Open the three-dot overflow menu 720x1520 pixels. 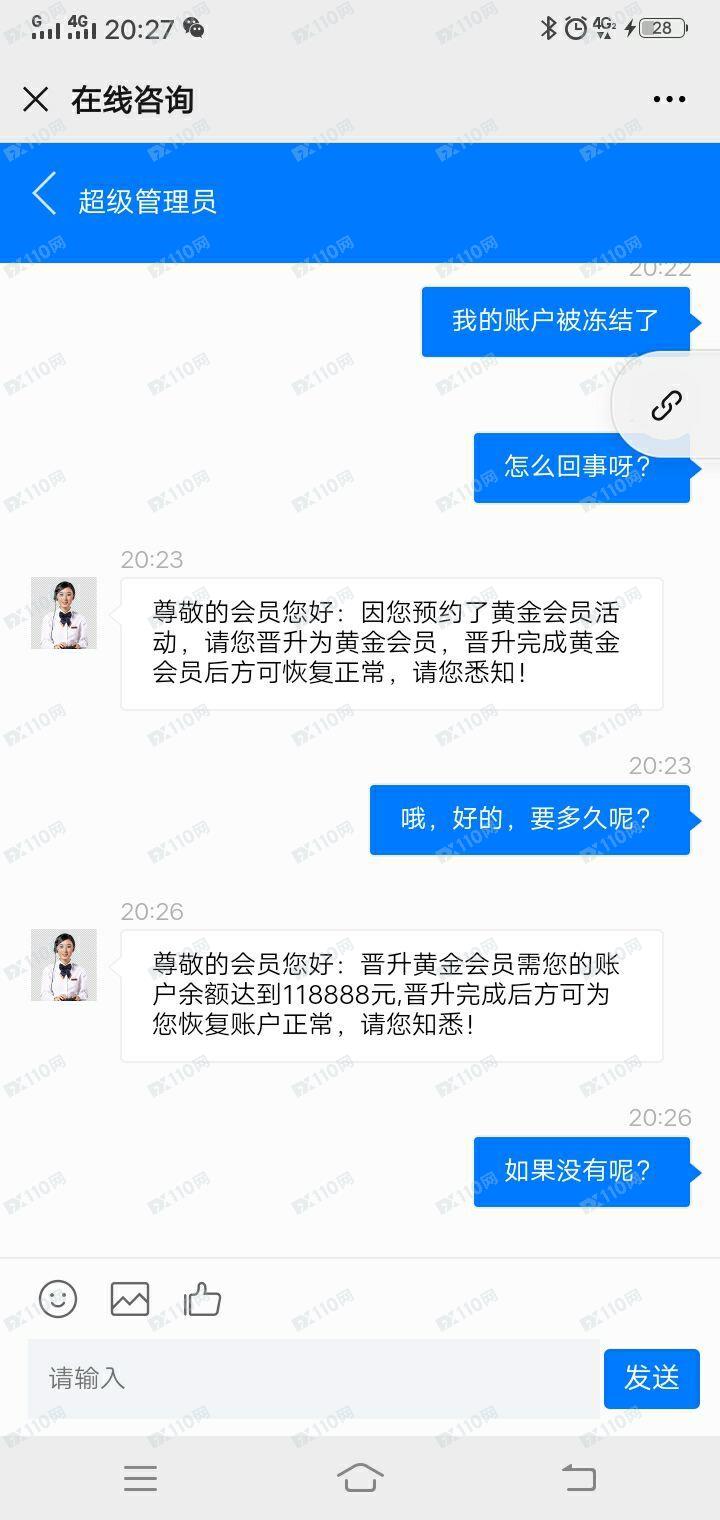pos(669,100)
